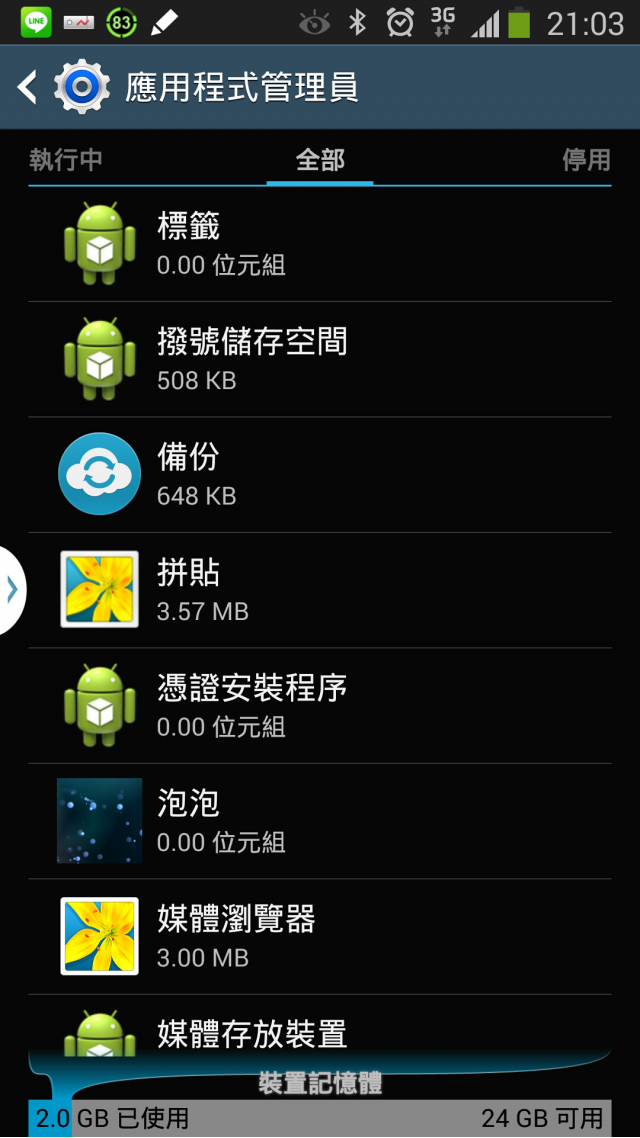
Task: Go back from 應用程式管理員
Action: click(28, 88)
